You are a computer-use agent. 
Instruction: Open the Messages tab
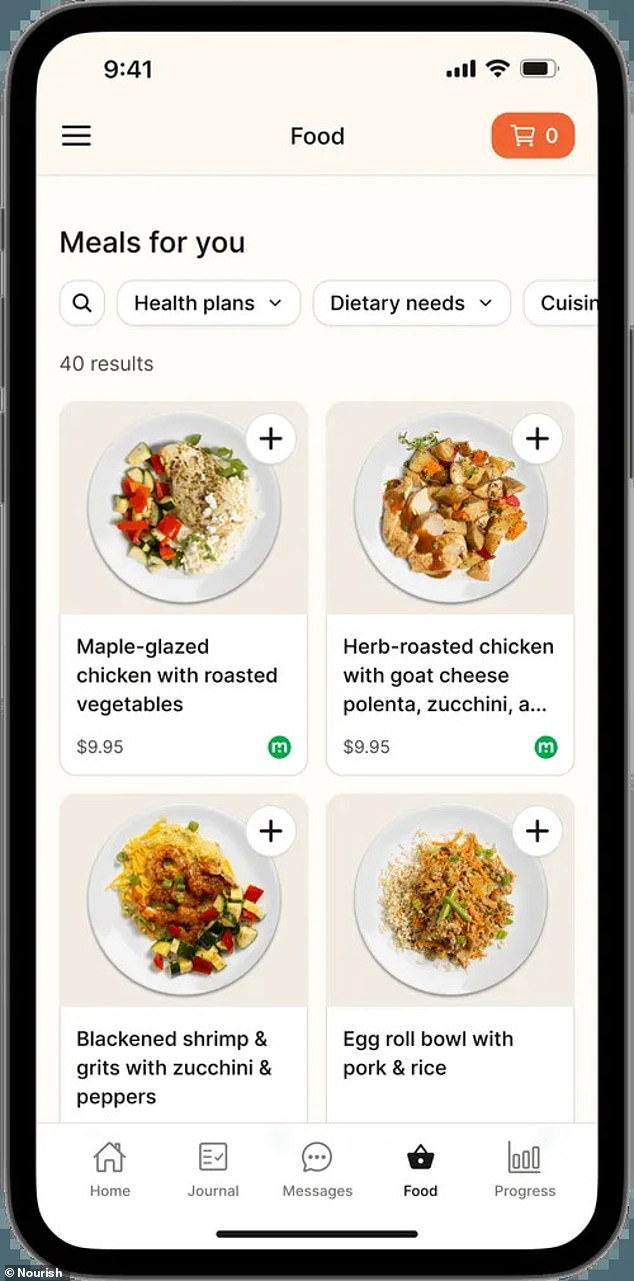317,1170
